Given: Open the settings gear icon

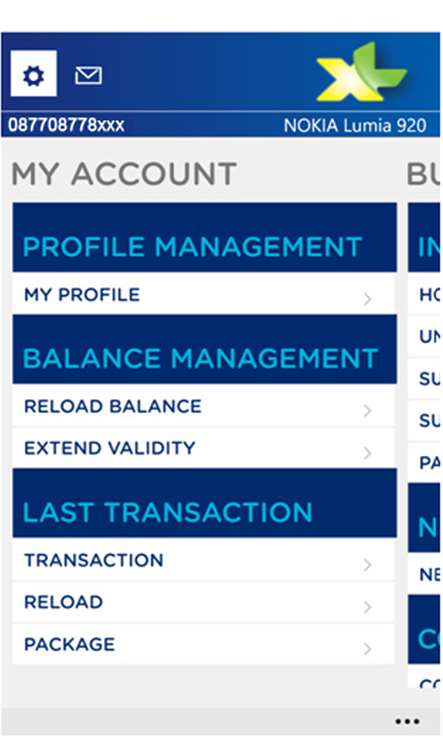Looking at the screenshot, I should pos(34,74).
